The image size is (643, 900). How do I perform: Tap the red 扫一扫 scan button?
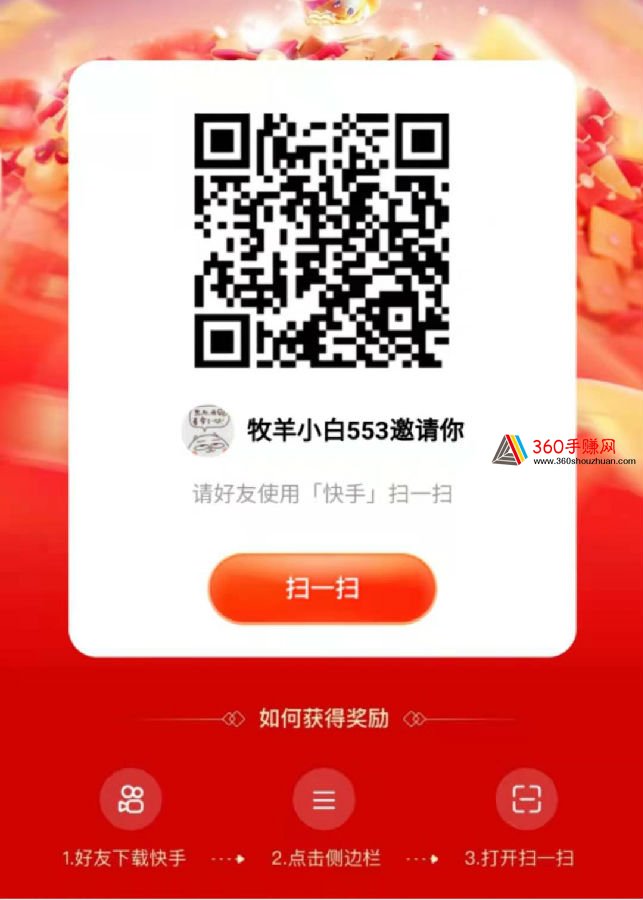click(x=322, y=588)
